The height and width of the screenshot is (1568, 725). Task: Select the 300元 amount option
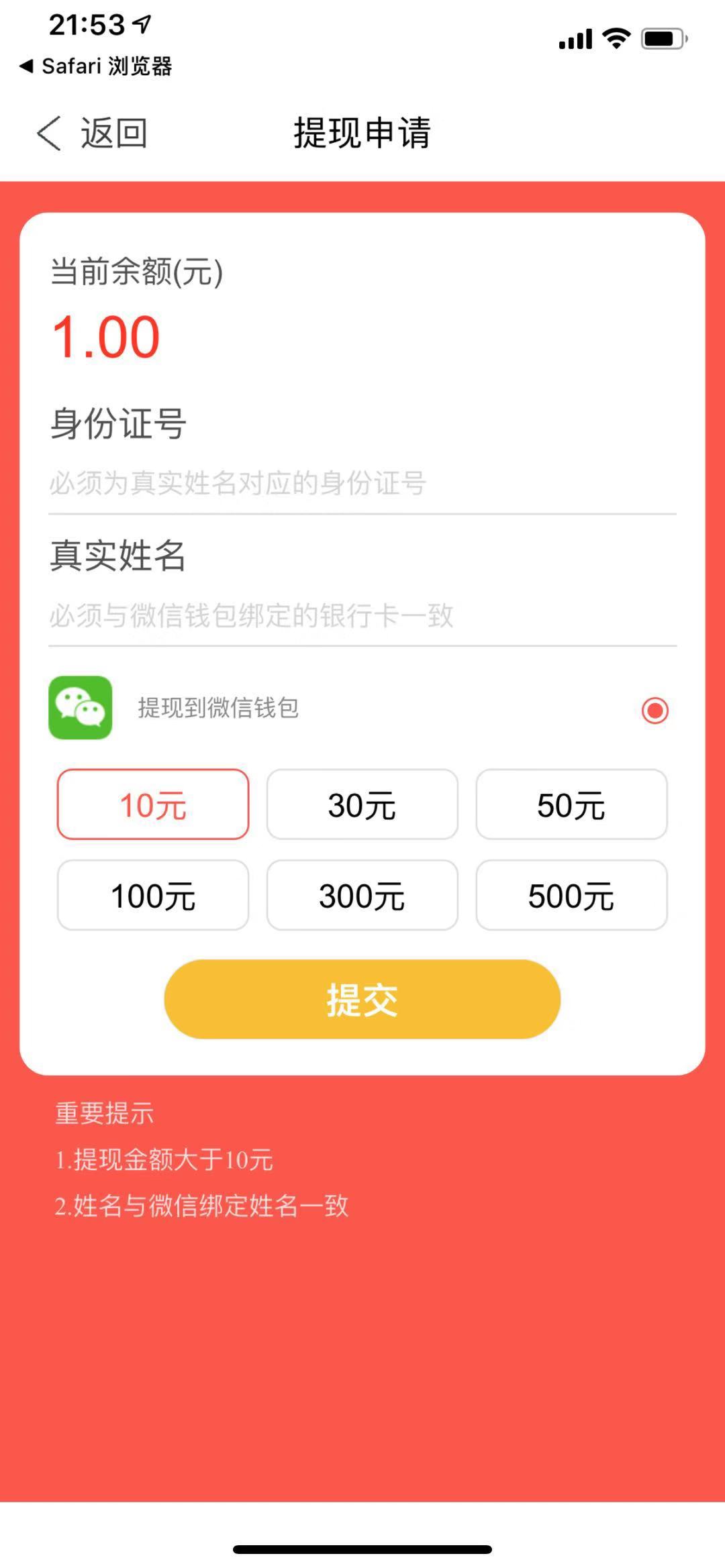362,895
